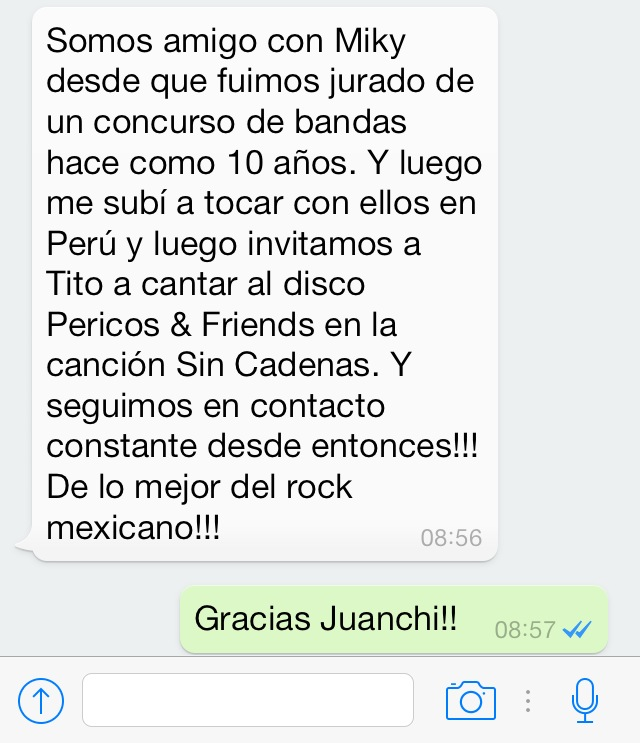Viewport: 640px width, 743px height.
Task: Open the attachment upload arrow
Action: coord(41,700)
